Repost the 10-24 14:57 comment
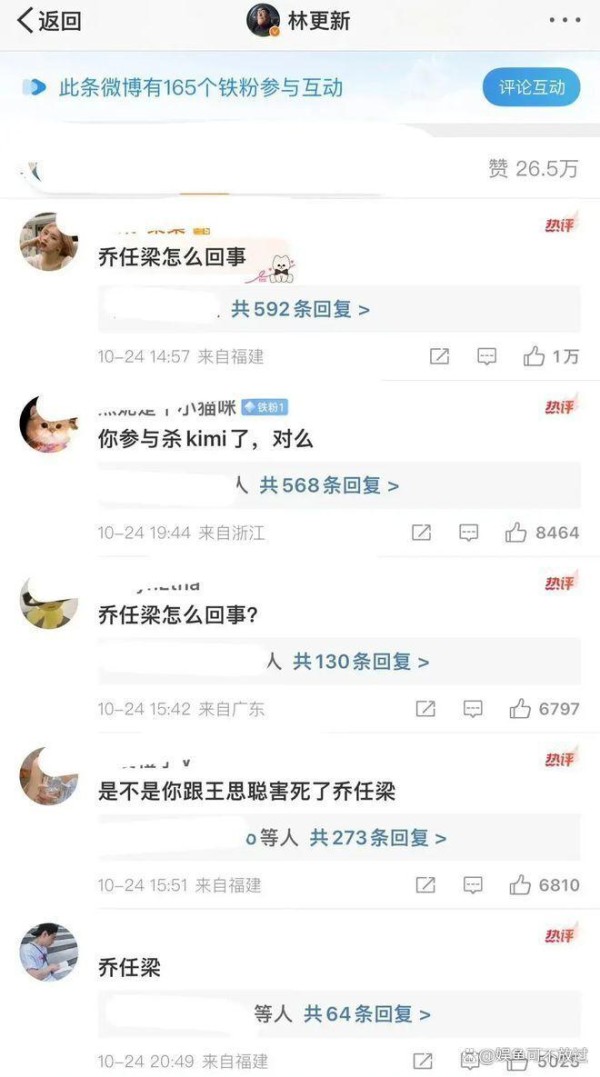The width and height of the screenshot is (600, 1077). (x=439, y=356)
